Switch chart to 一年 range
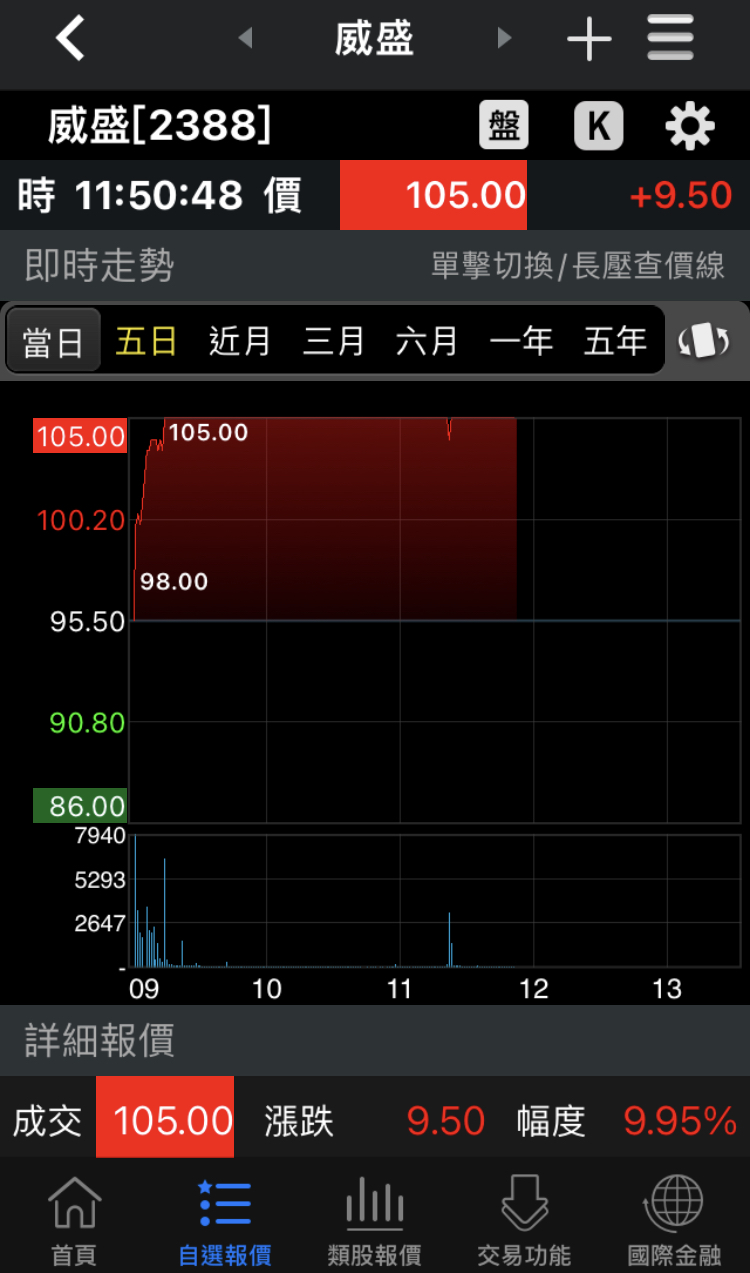750x1273 pixels. click(x=521, y=341)
